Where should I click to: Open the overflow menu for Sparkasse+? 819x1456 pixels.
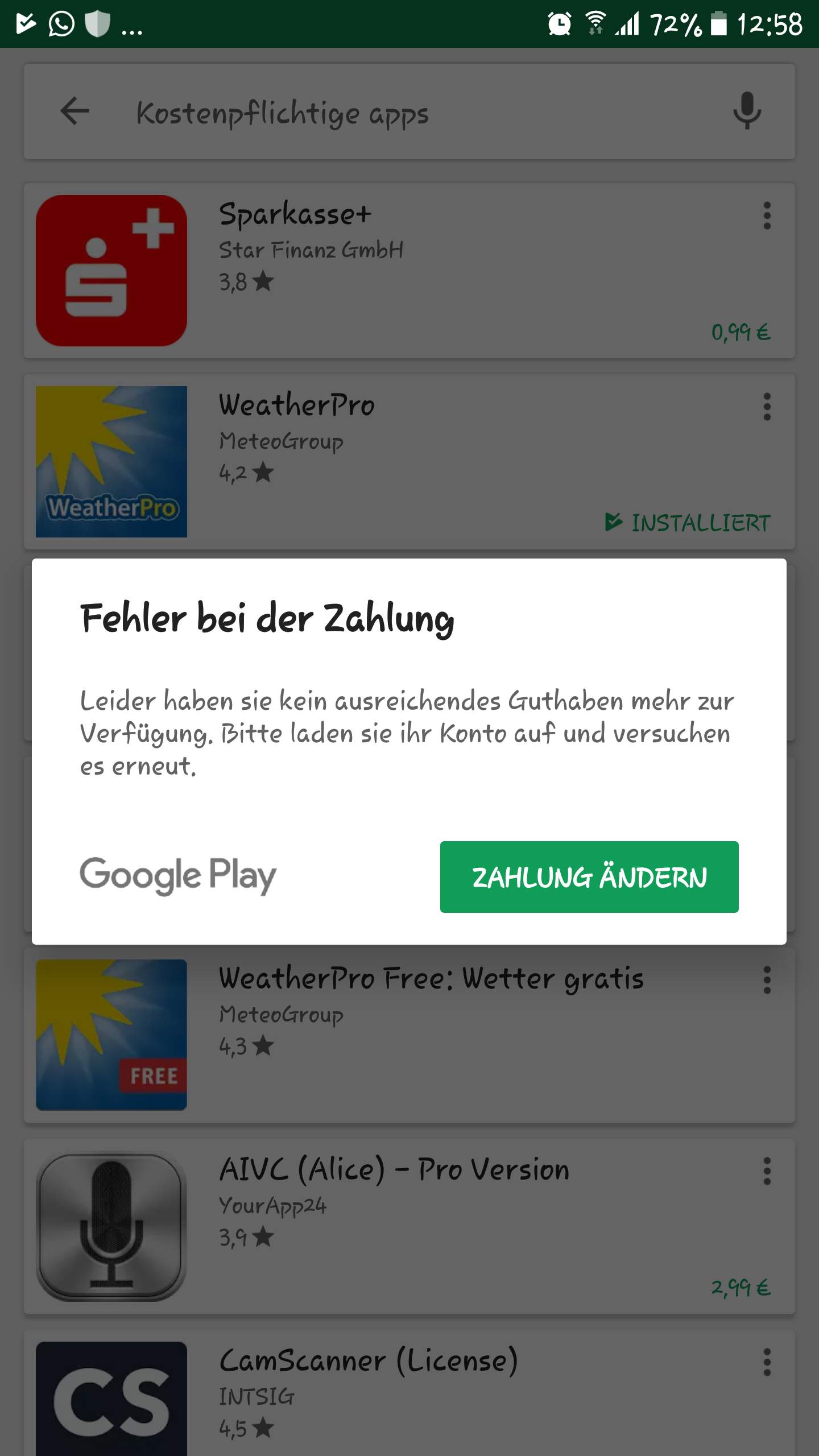767,216
